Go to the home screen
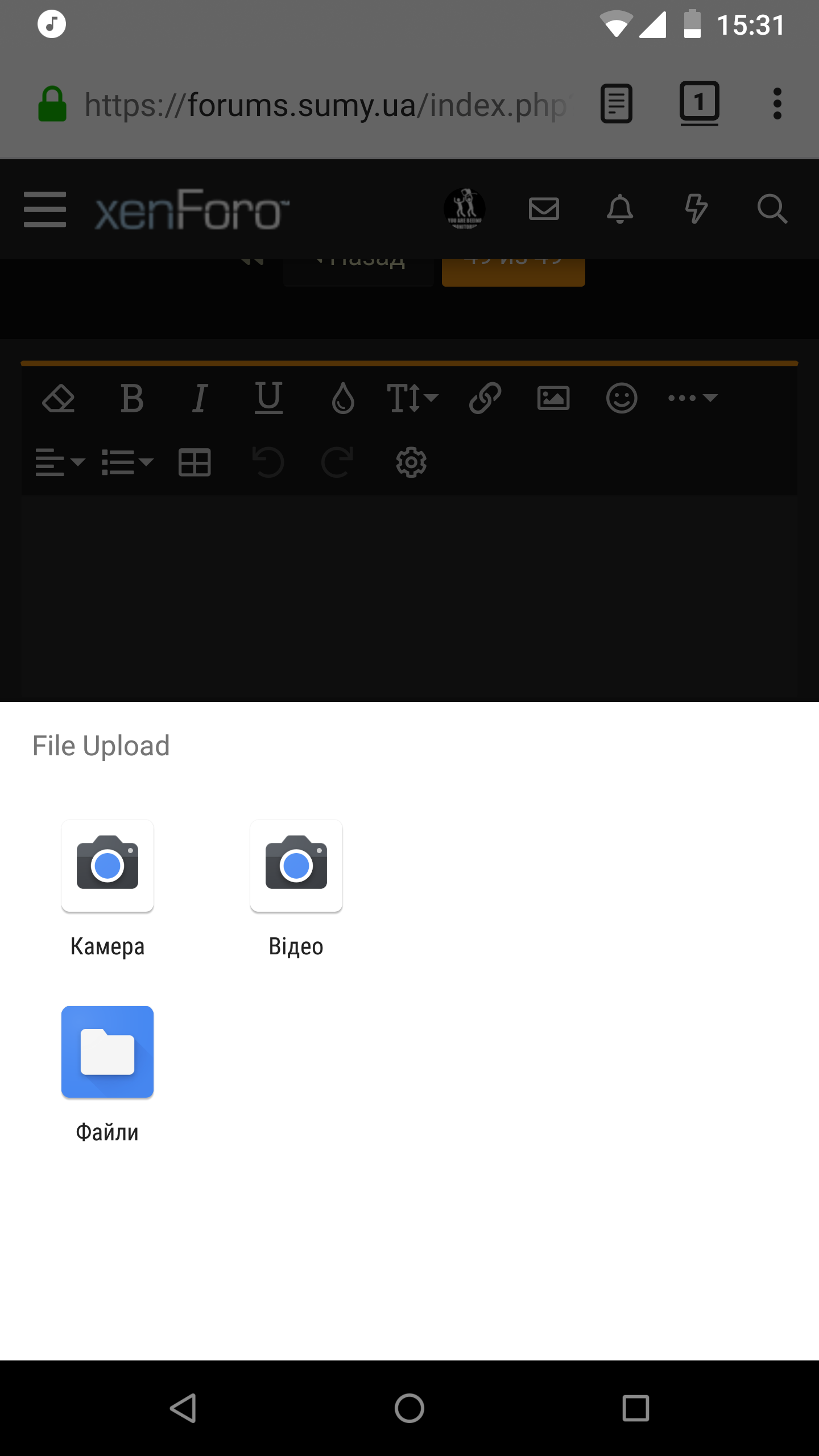This screenshot has height=1456, width=819. [409, 1408]
